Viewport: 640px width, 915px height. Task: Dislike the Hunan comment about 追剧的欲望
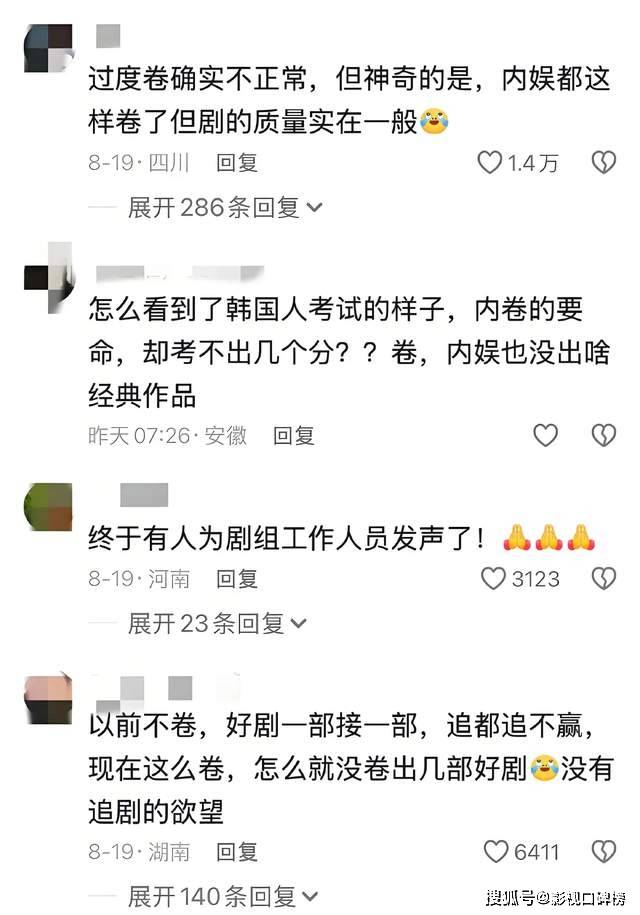coord(603,852)
